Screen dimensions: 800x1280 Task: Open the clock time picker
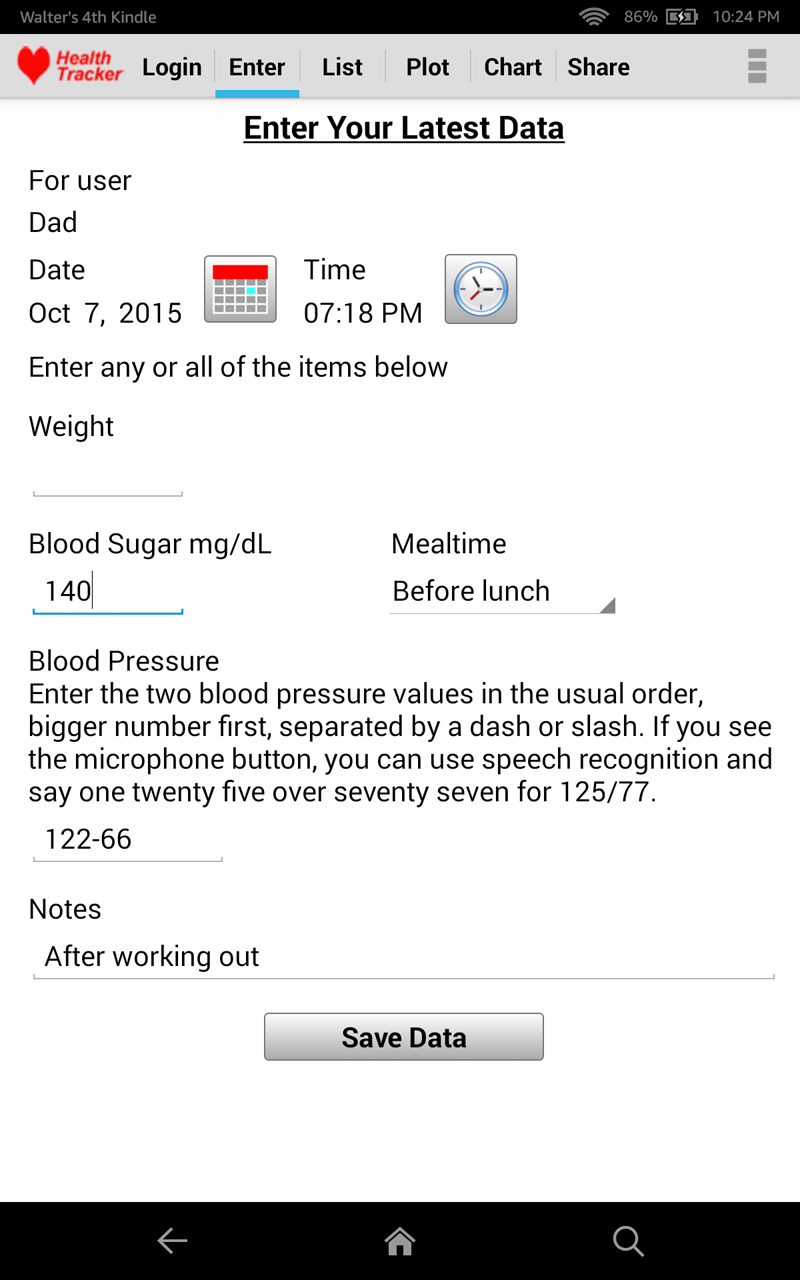coord(480,288)
